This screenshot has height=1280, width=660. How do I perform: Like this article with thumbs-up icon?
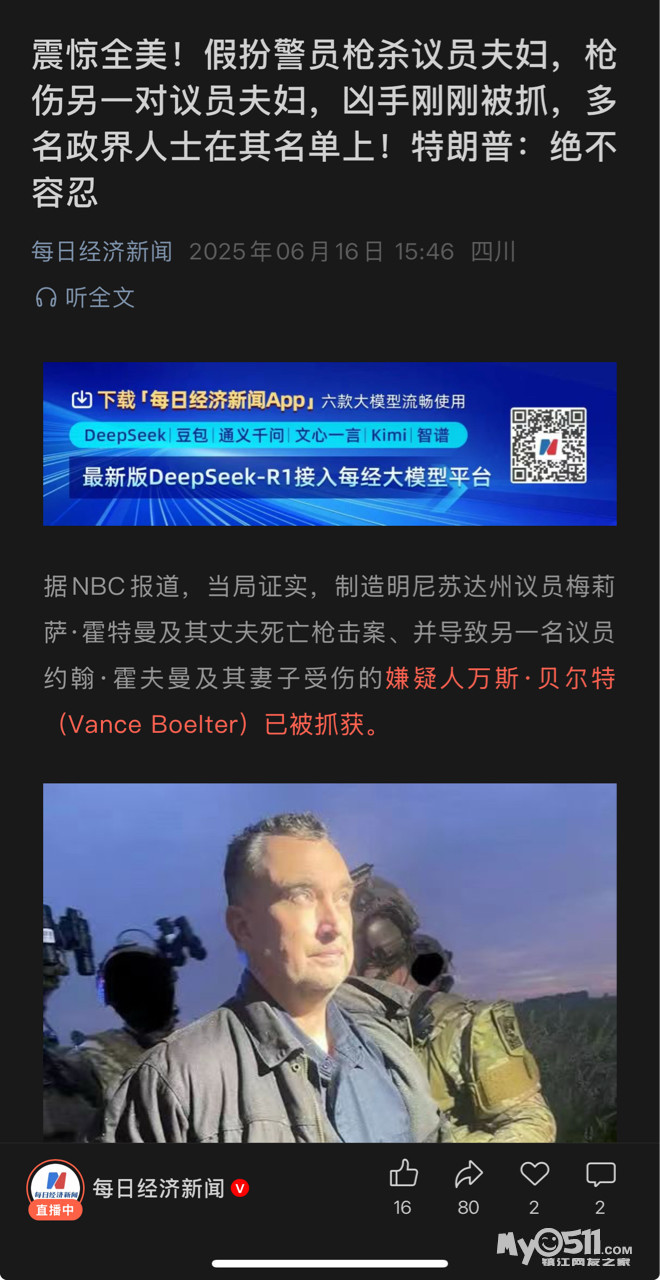(x=403, y=1173)
